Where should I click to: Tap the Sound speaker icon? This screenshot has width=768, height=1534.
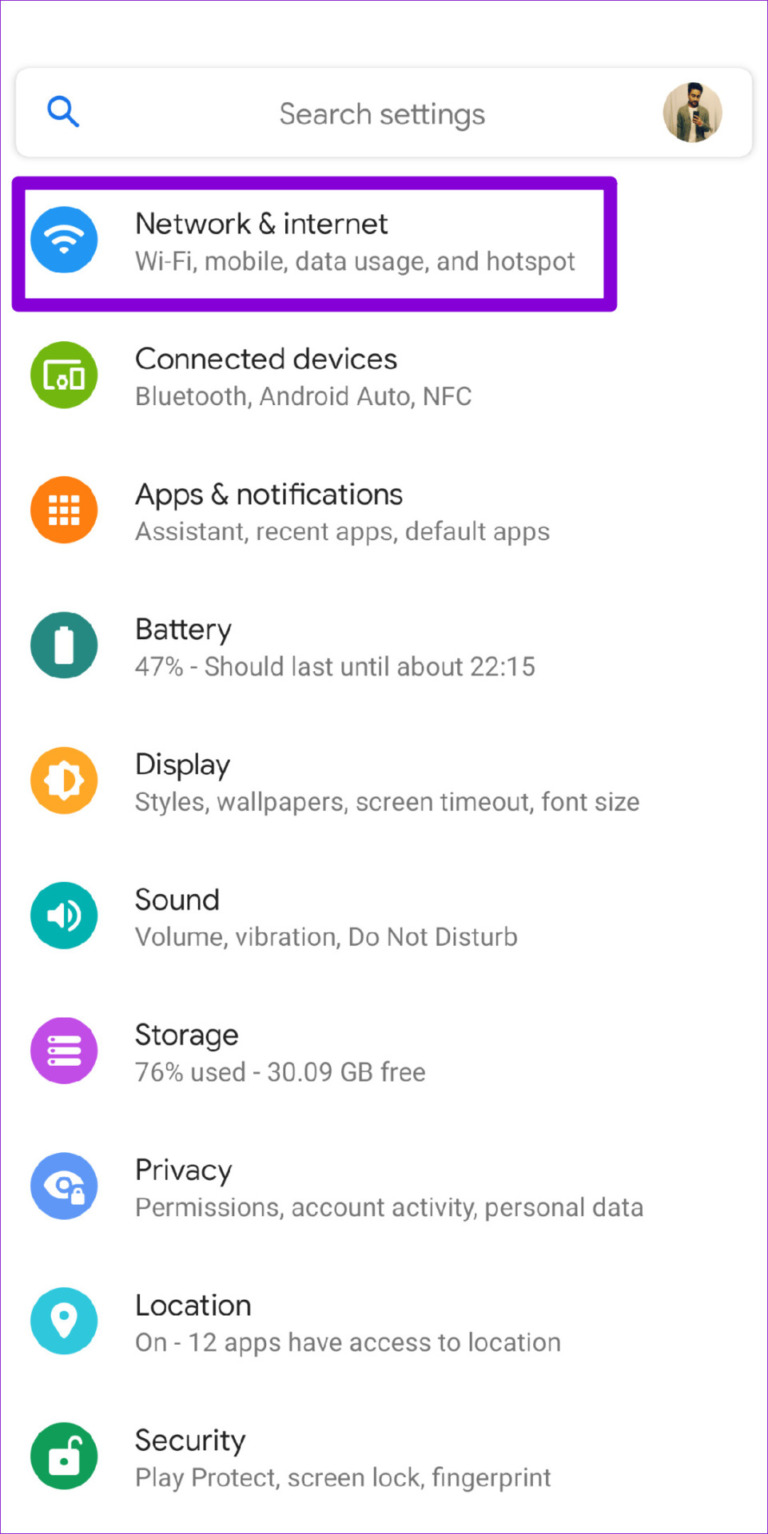coord(64,915)
